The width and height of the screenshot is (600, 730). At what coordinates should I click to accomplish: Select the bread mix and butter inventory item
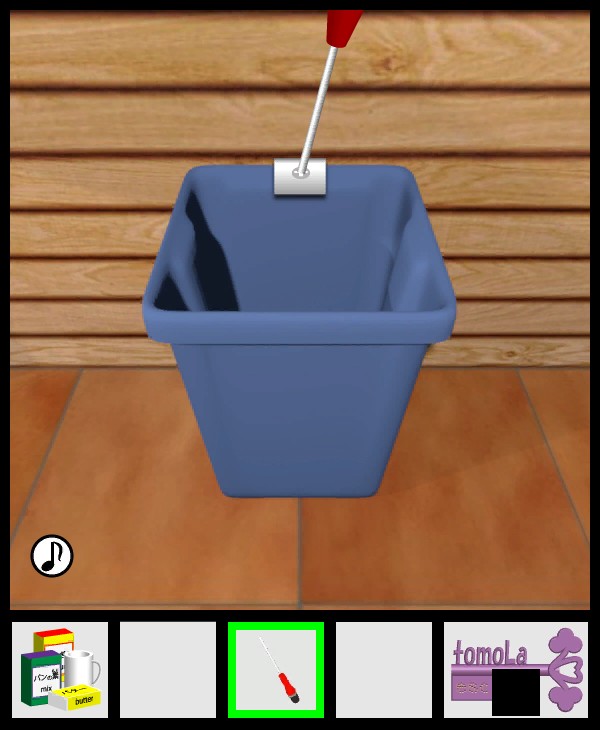click(60, 669)
